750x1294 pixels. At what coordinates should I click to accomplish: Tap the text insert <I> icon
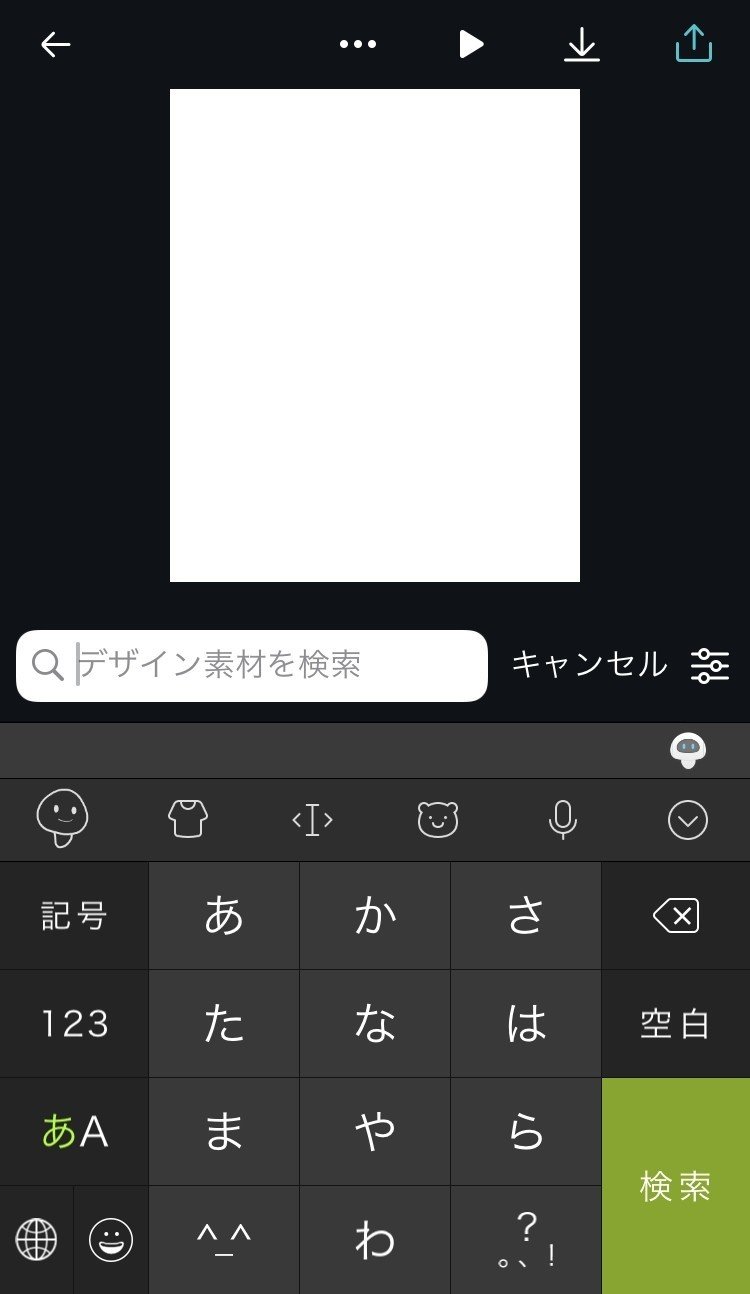312,819
